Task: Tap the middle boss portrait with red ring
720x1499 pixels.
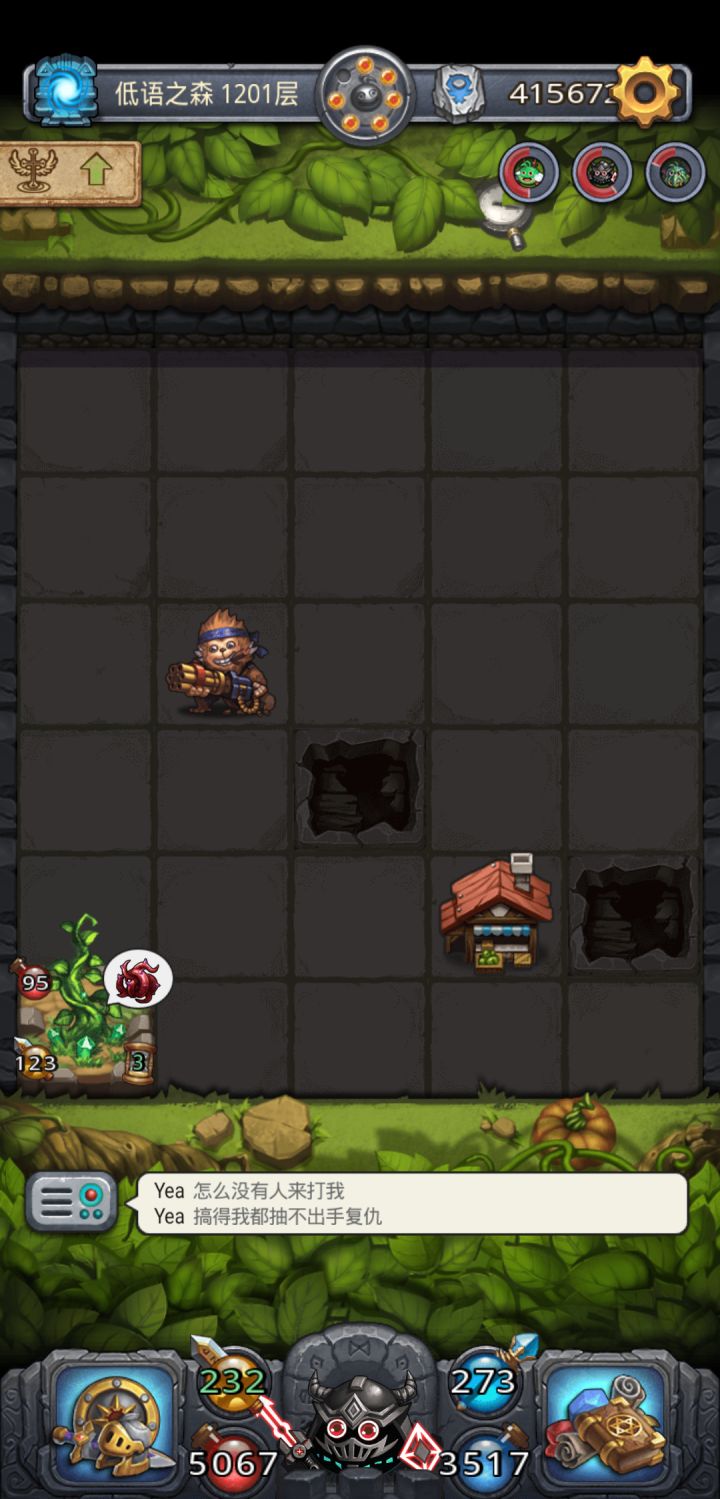Action: click(601, 171)
